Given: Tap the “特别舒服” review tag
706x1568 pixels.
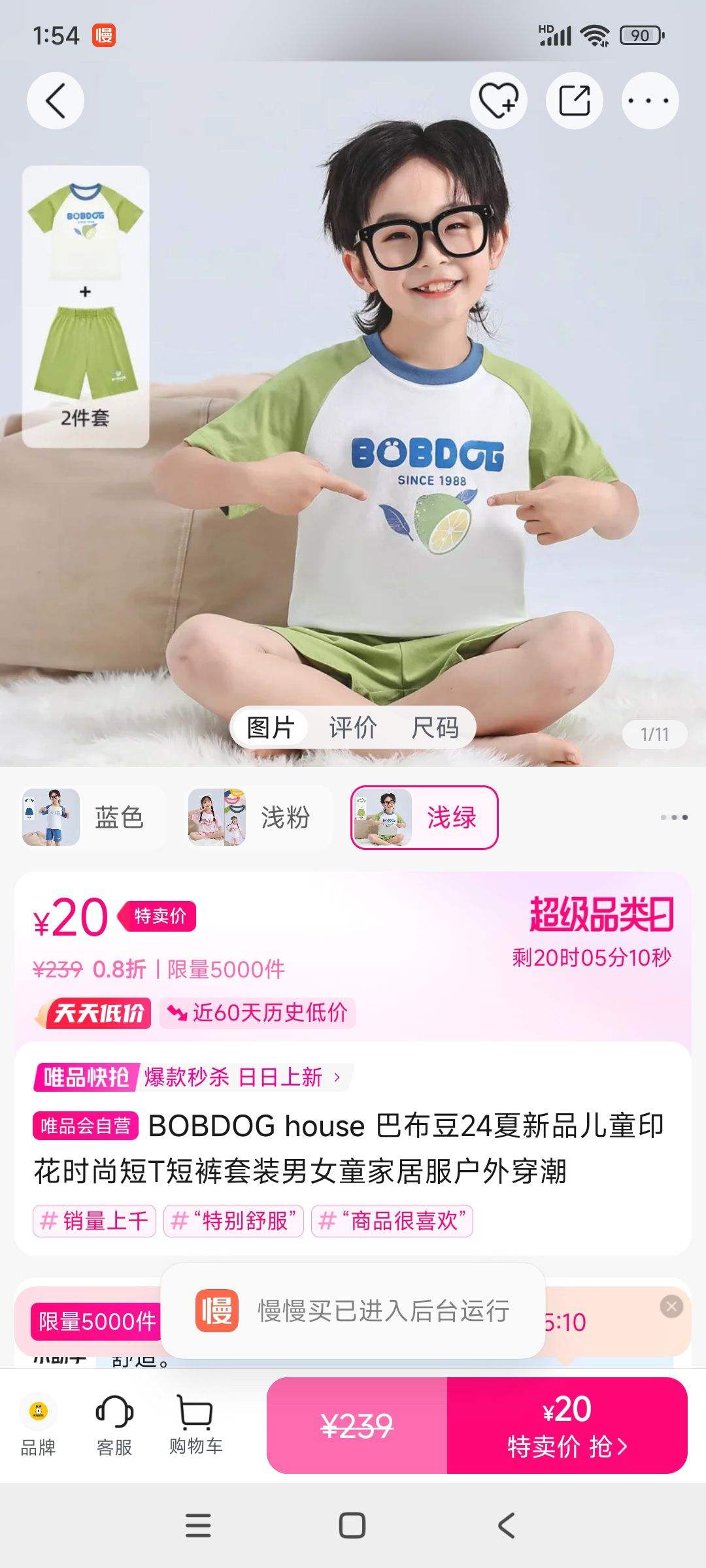Looking at the screenshot, I should (233, 1221).
